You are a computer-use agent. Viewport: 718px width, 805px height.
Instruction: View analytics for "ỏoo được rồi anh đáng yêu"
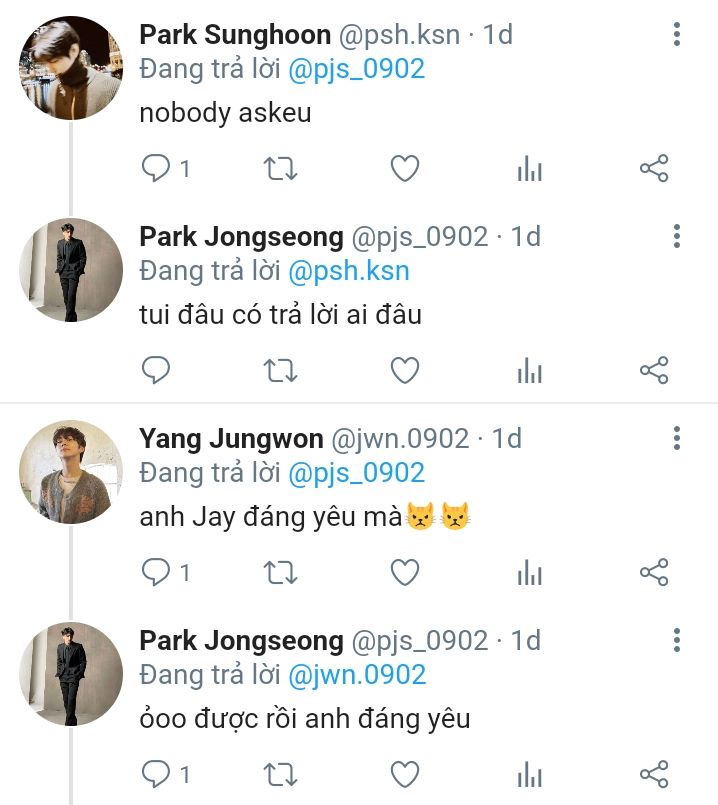[529, 775]
